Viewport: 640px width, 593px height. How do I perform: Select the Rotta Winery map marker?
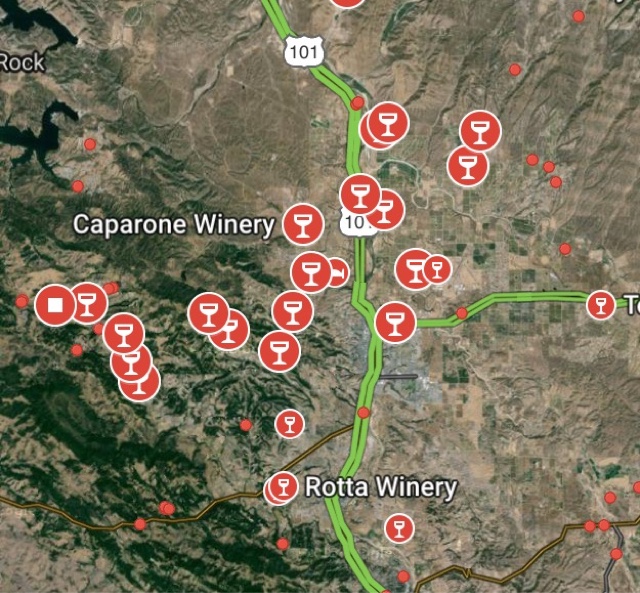point(284,487)
